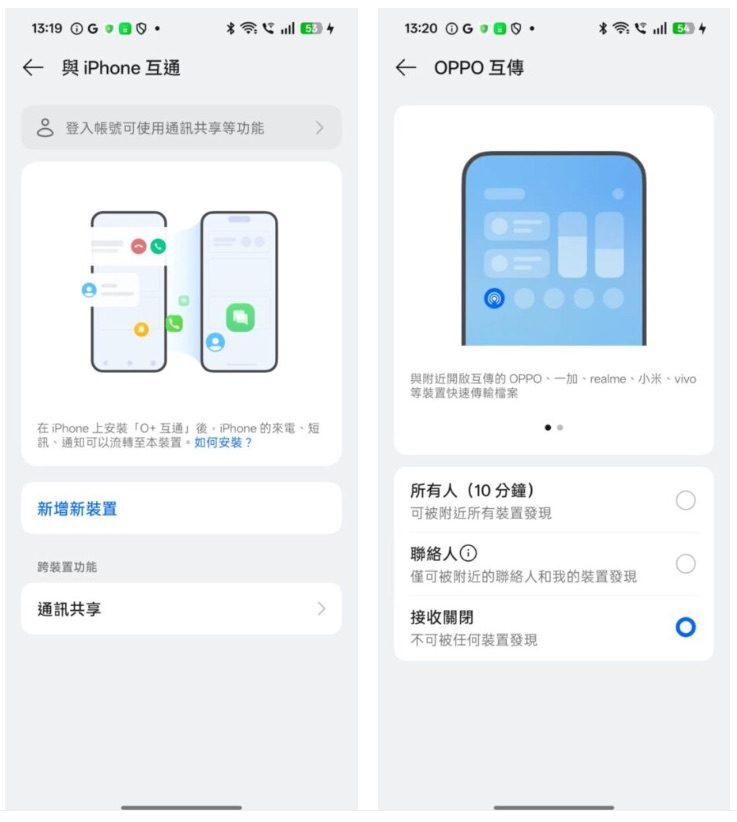Go back from the OPPO 互傳 page

(x=405, y=68)
